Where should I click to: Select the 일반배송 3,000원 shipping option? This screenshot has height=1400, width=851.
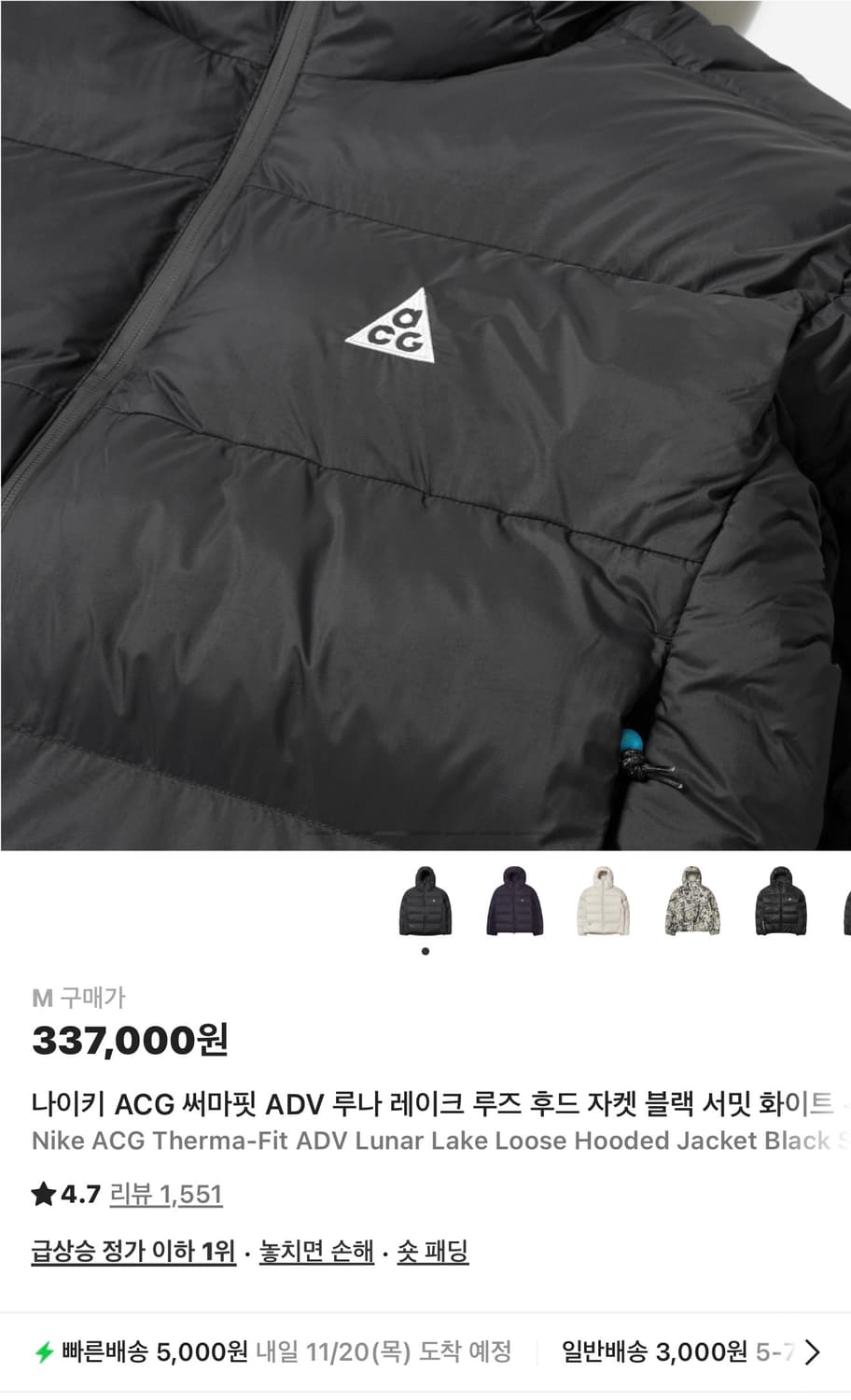tap(653, 1349)
